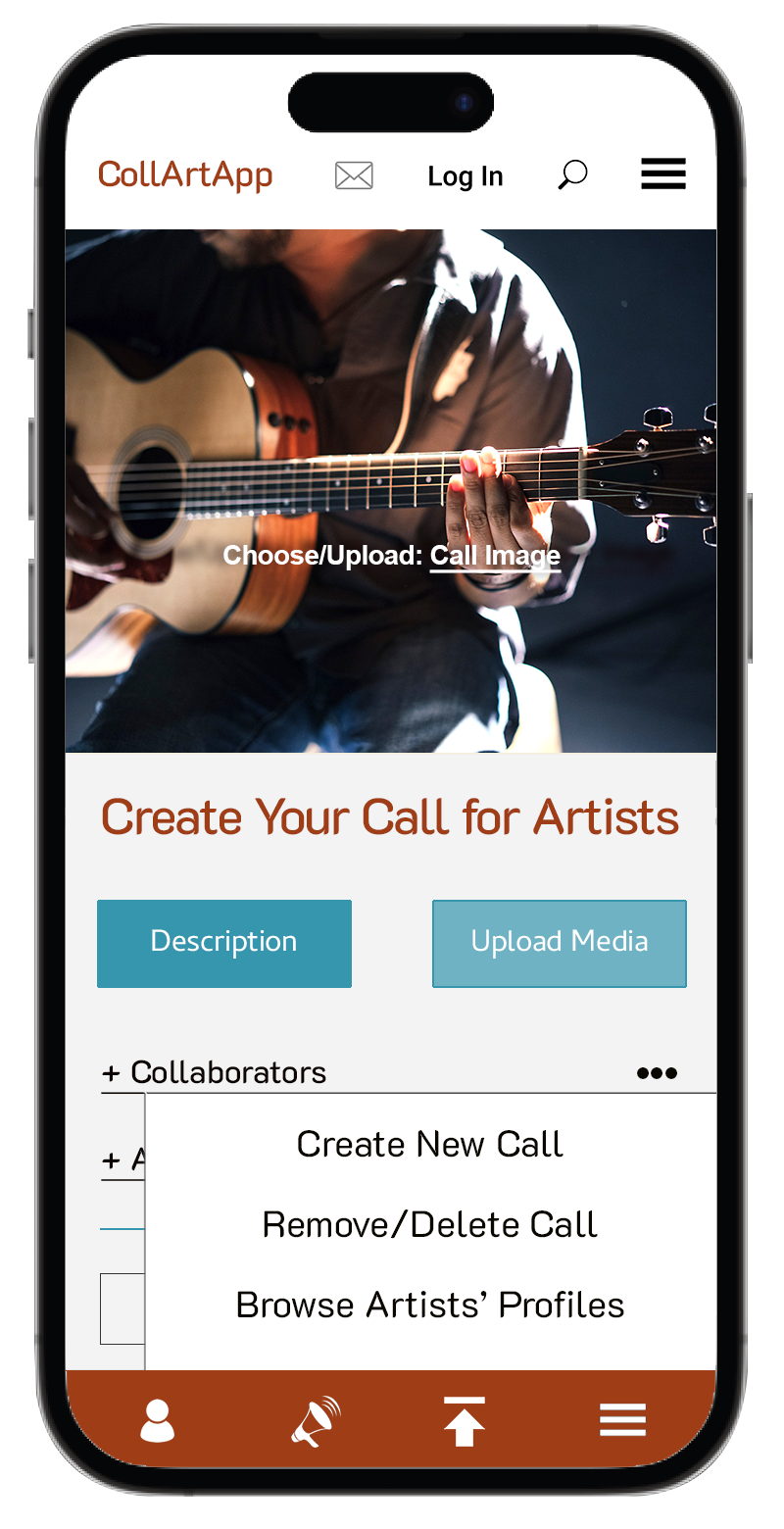Switch to the Description section
The width and height of the screenshot is (784, 1529).
[224, 943]
